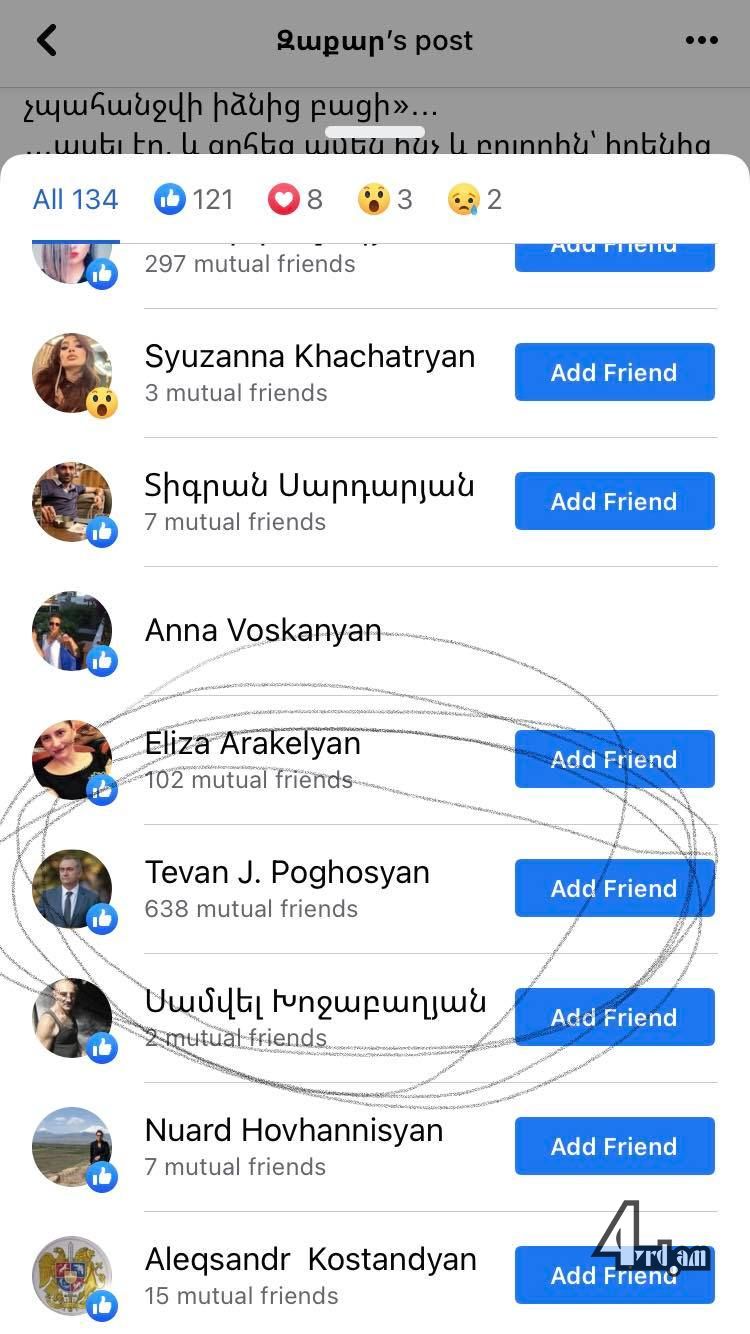Add Tevan J. Poghosyan as a friend
Viewport: 750px width, 1334px height.
614,888
